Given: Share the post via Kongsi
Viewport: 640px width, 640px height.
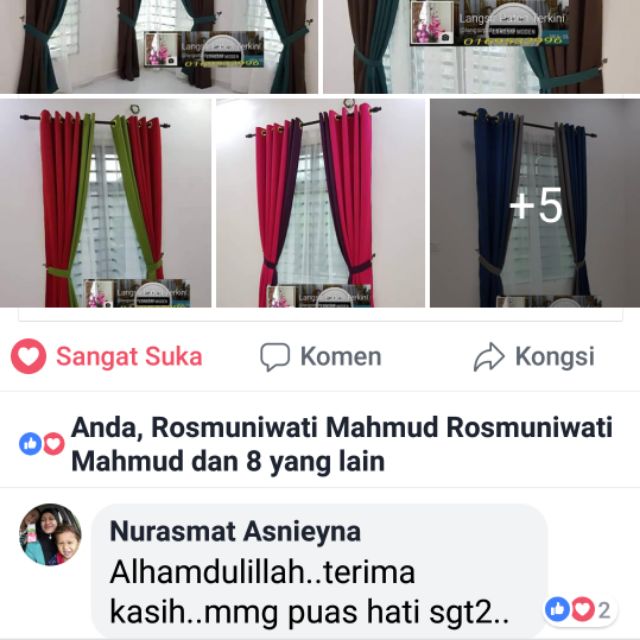Looking at the screenshot, I should [534, 356].
